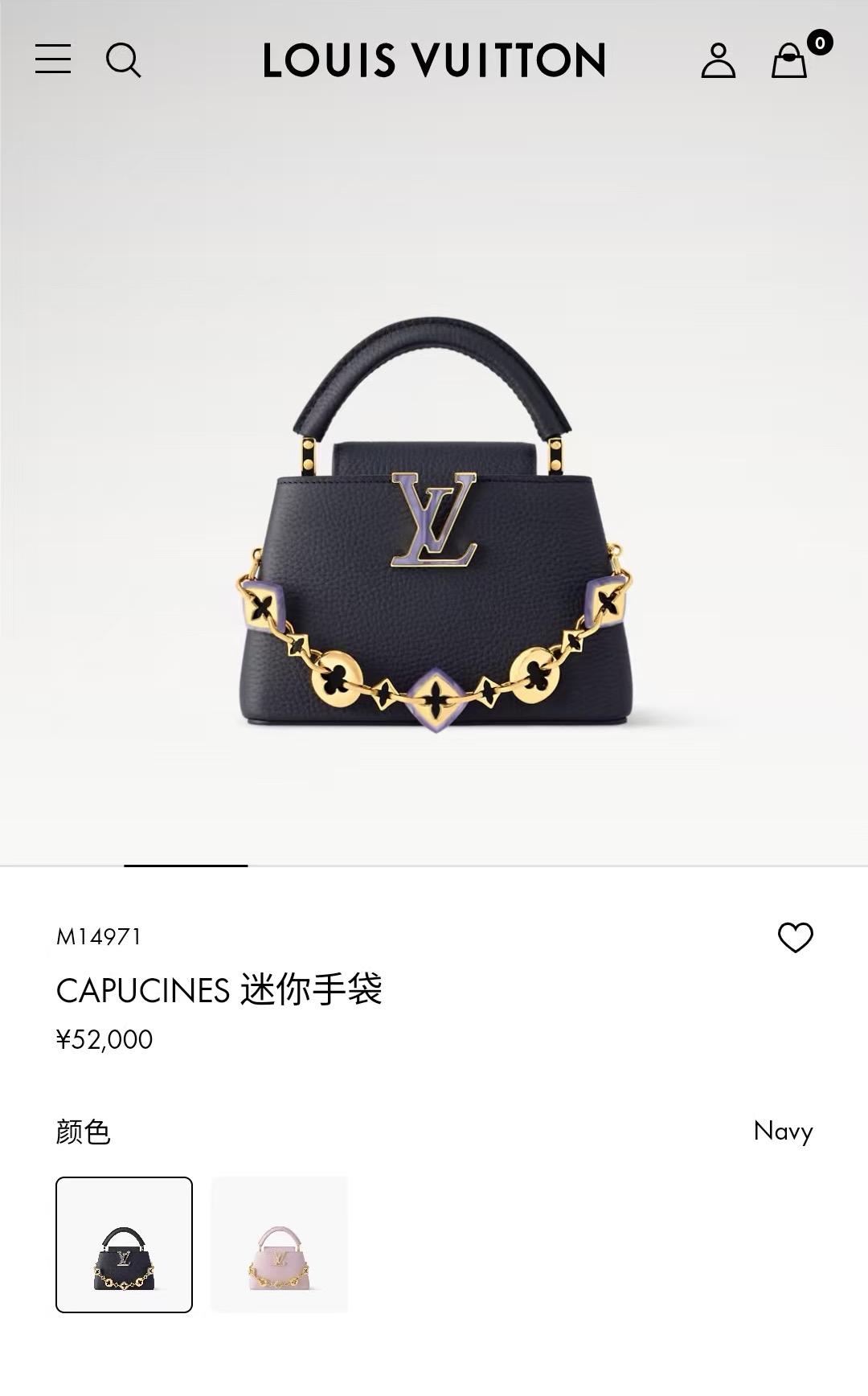Select the pink color swatch

pos(279,1244)
